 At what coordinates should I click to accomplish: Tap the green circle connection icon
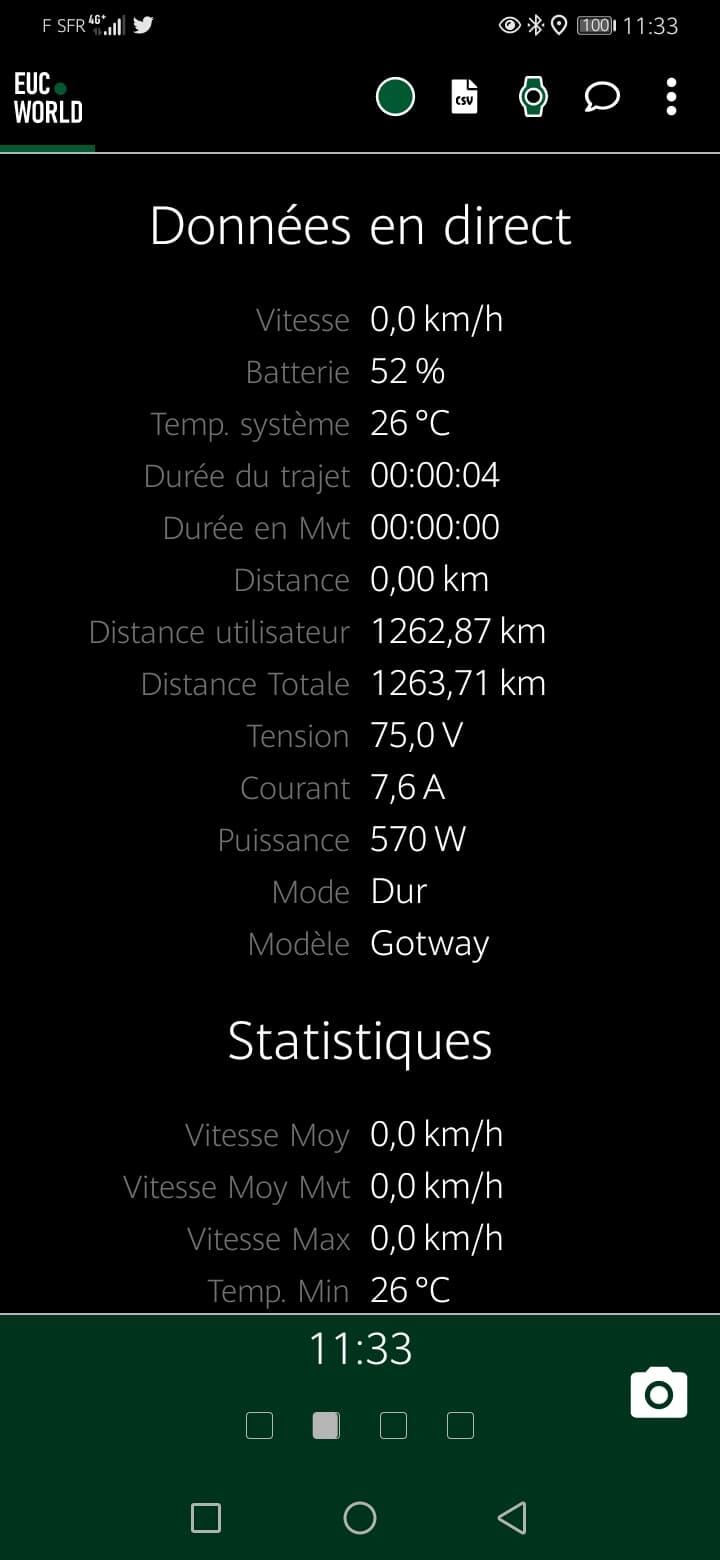[x=395, y=97]
